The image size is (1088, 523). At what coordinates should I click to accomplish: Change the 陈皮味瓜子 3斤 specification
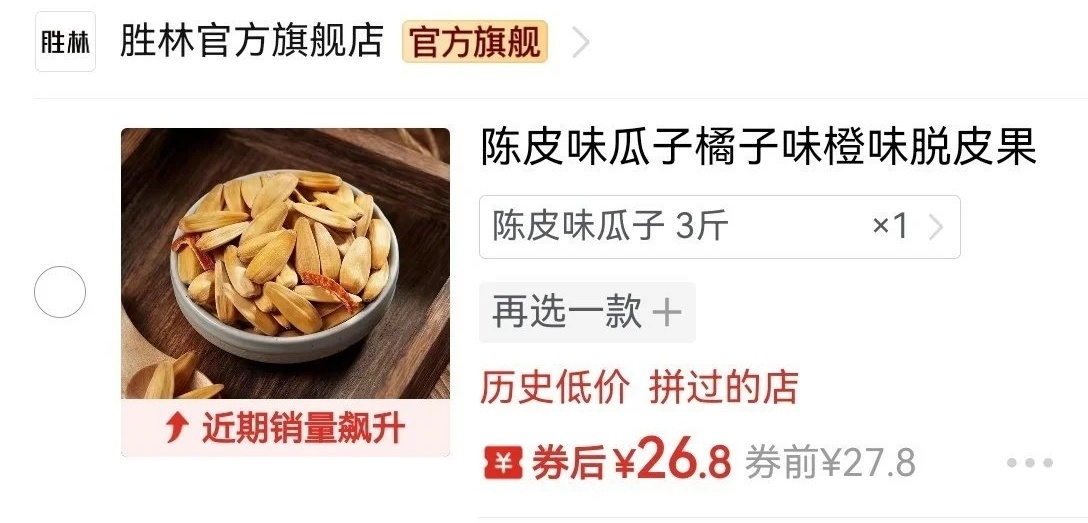pos(720,227)
